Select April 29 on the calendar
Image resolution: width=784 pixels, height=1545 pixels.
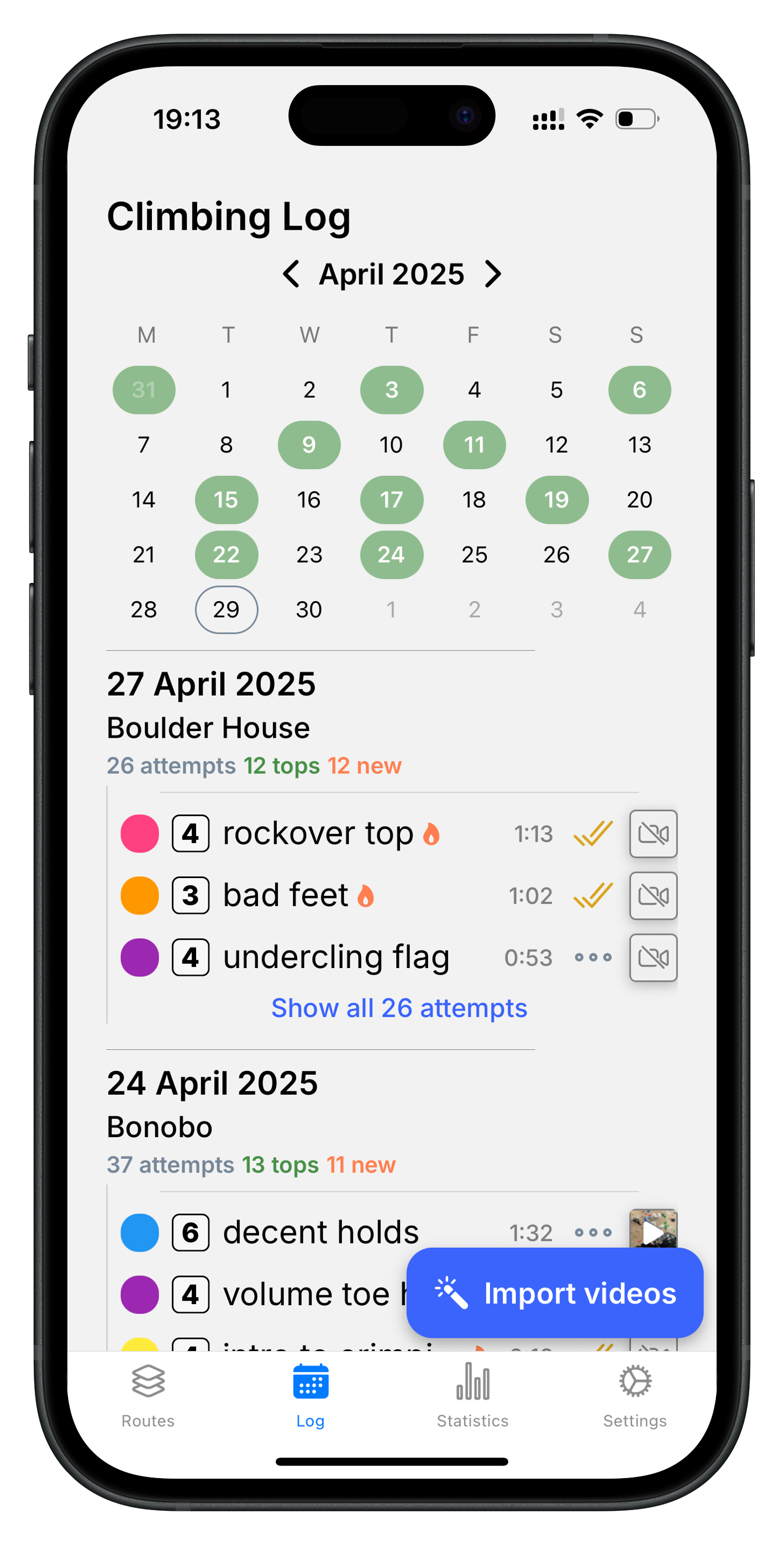tap(226, 609)
